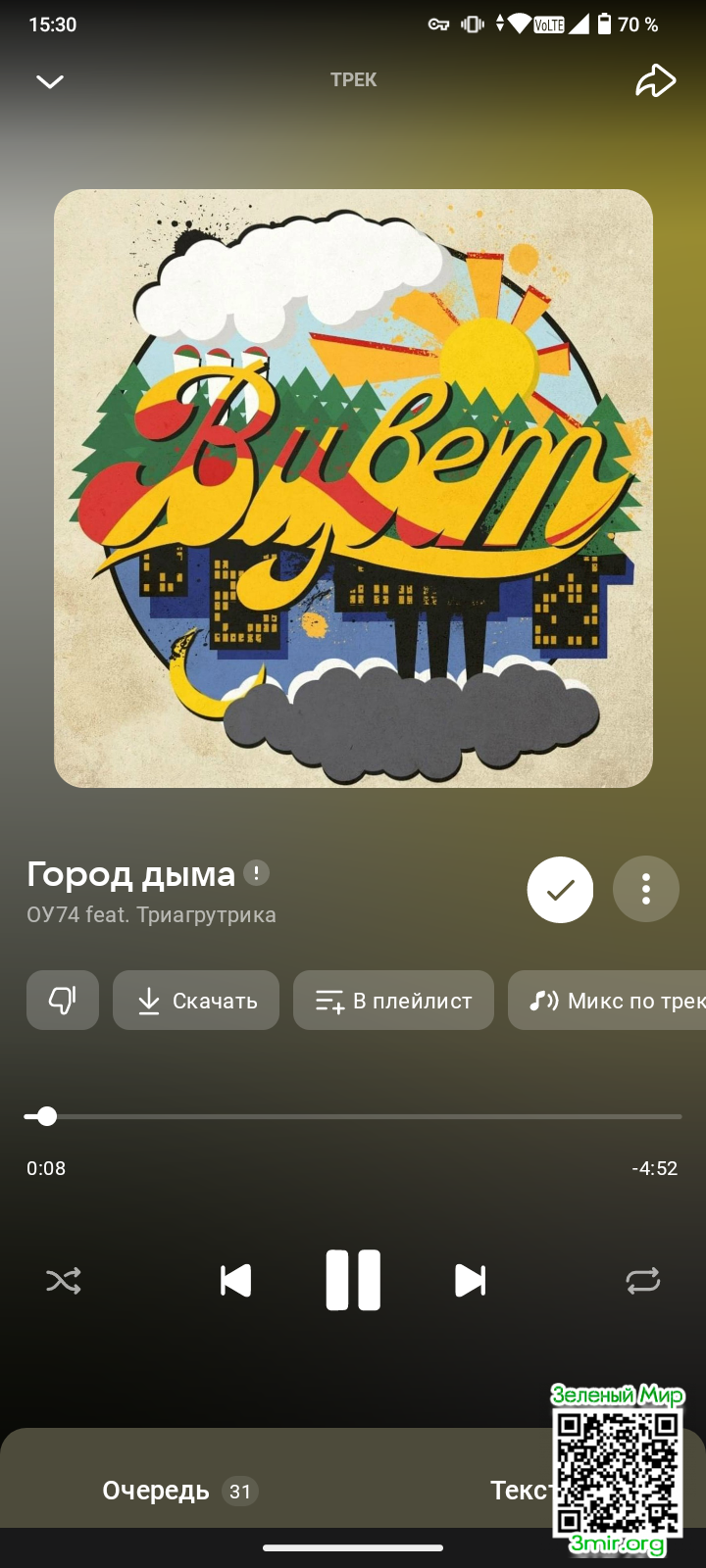
Task: Pause the playing track
Action: point(353,1281)
